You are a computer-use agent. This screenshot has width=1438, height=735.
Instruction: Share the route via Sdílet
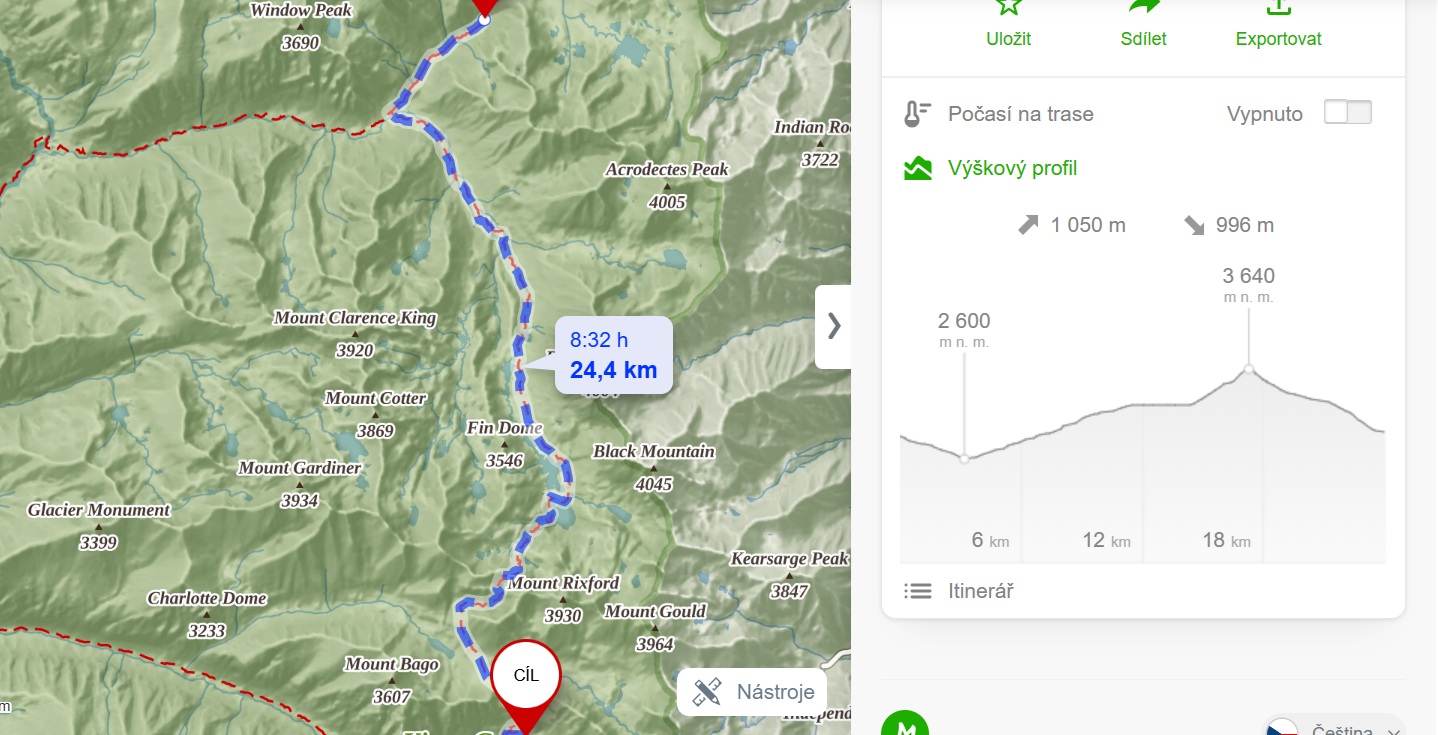pos(1143,22)
